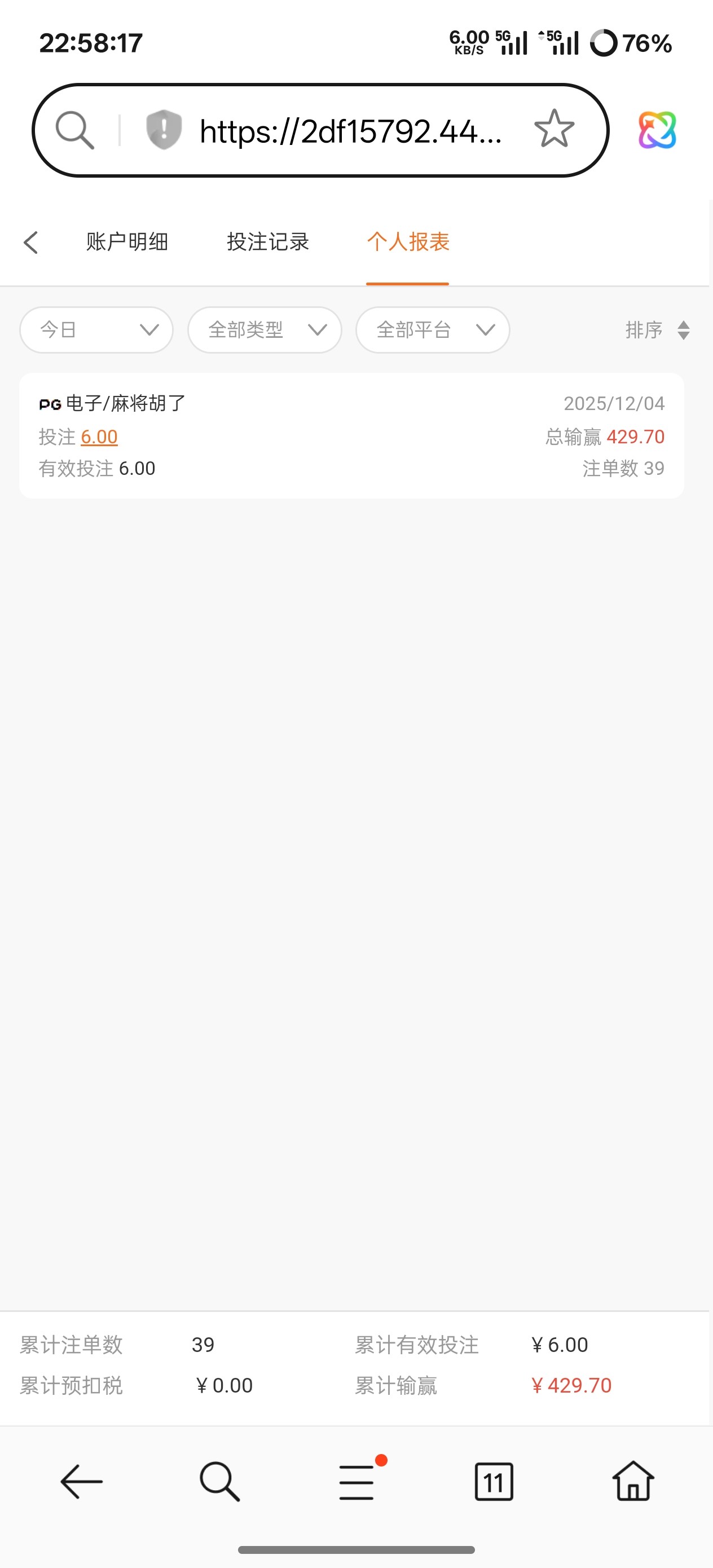This screenshot has width=713, height=1568.
Task: Open the PG 电子/麻将胡了 report card
Action: pos(351,436)
